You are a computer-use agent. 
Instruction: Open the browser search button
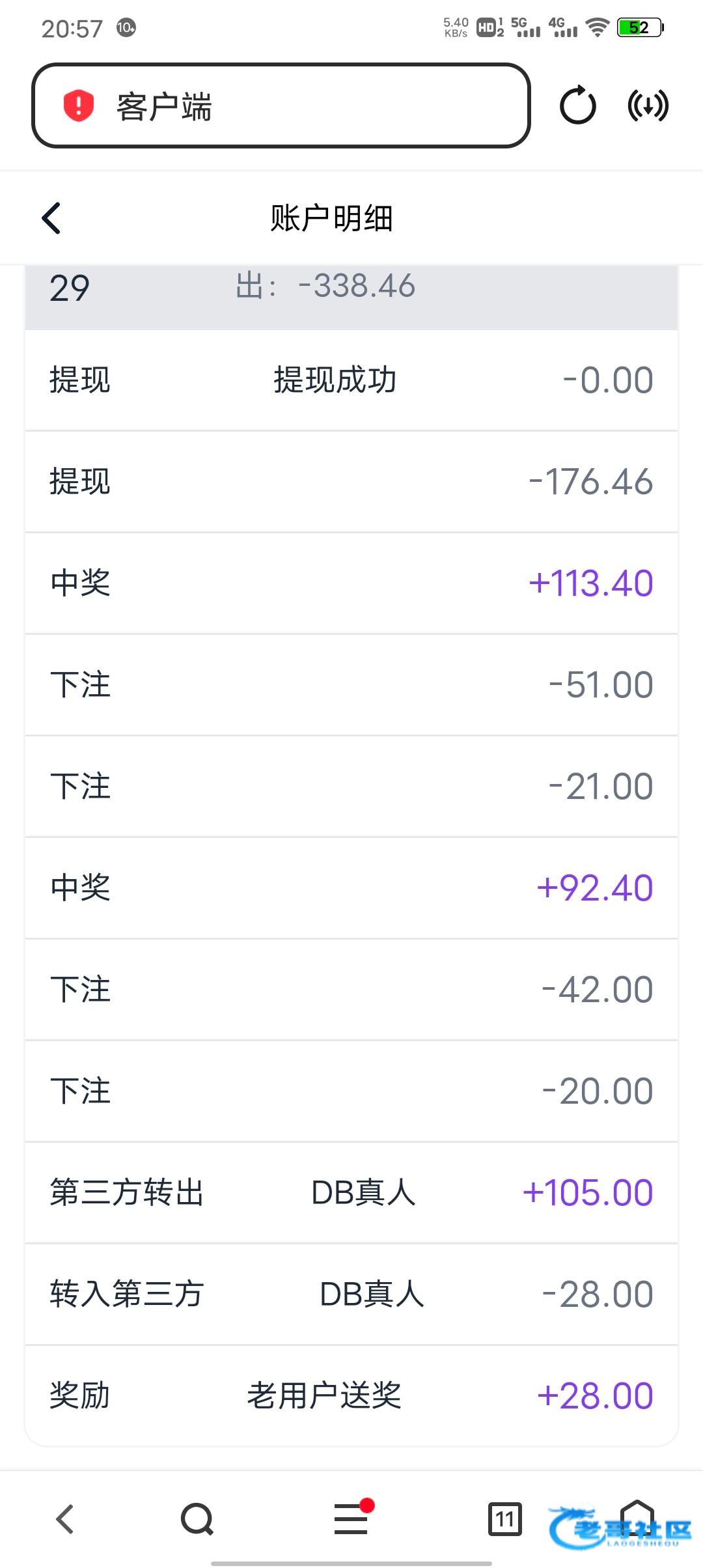coord(197,1519)
